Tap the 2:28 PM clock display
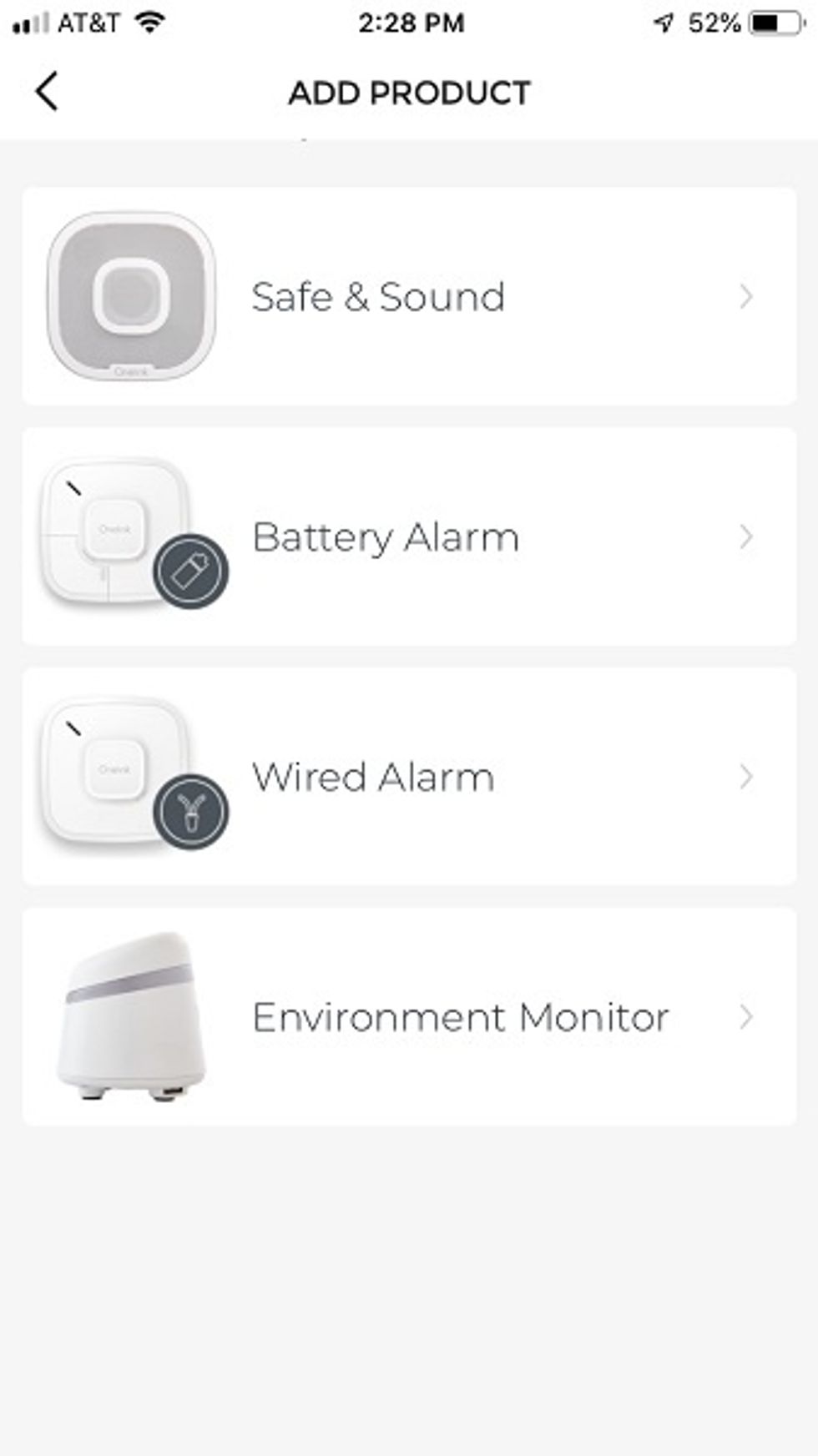Image resolution: width=818 pixels, height=1456 pixels. (408, 23)
